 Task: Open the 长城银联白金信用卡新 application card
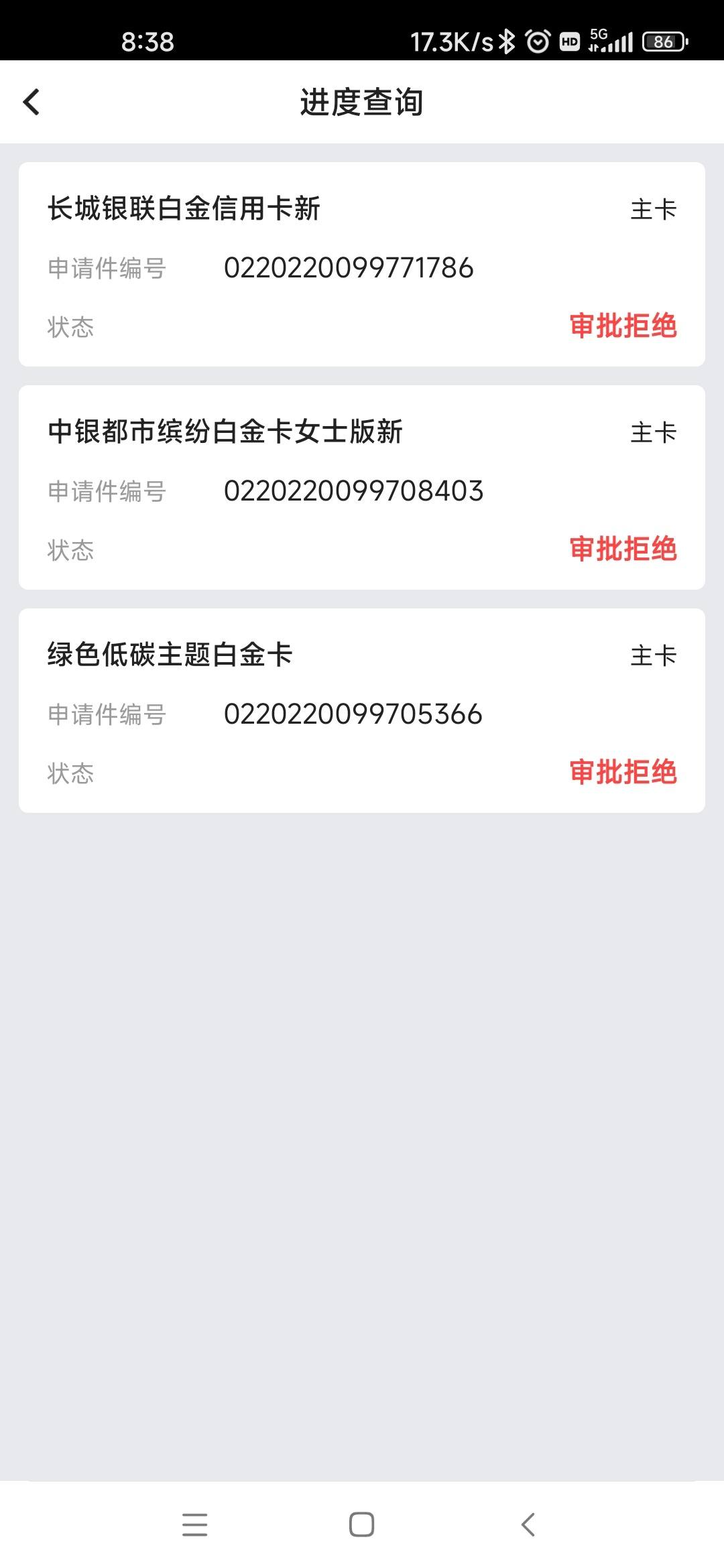point(362,264)
